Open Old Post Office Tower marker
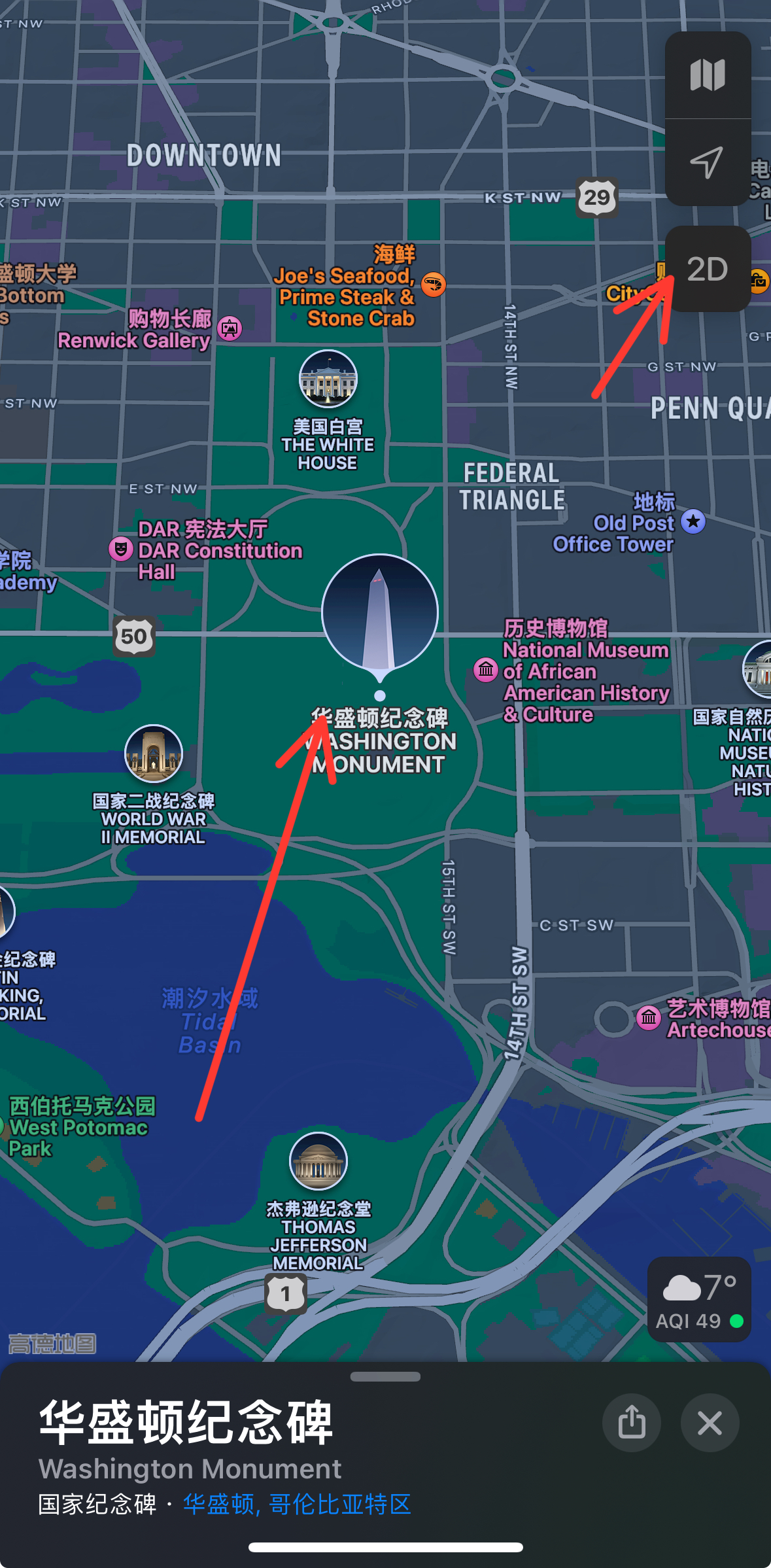Viewport: 771px width, 1568px height. (693, 521)
